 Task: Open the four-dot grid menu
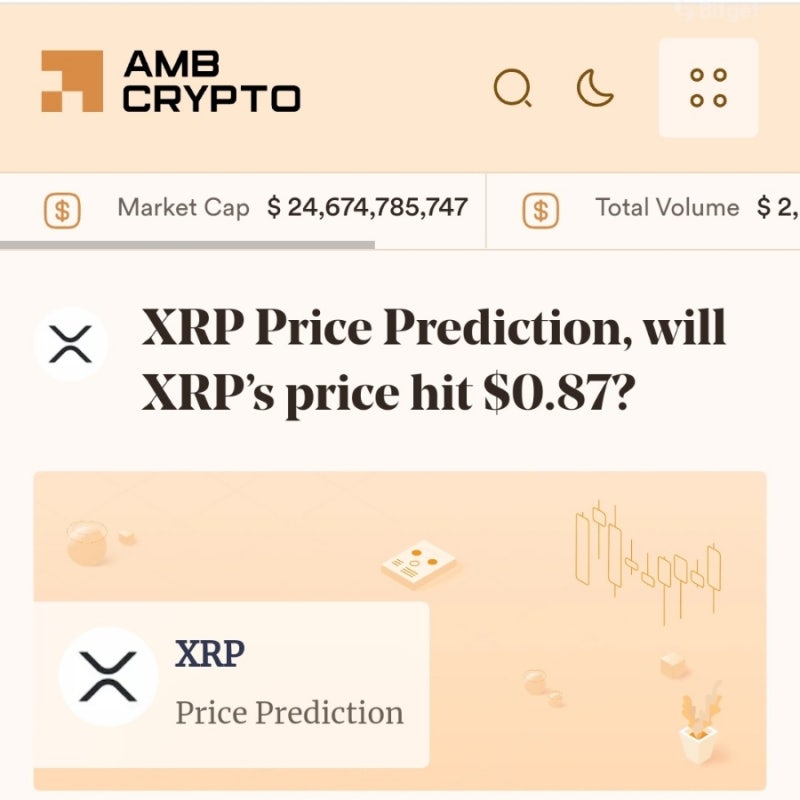click(708, 88)
